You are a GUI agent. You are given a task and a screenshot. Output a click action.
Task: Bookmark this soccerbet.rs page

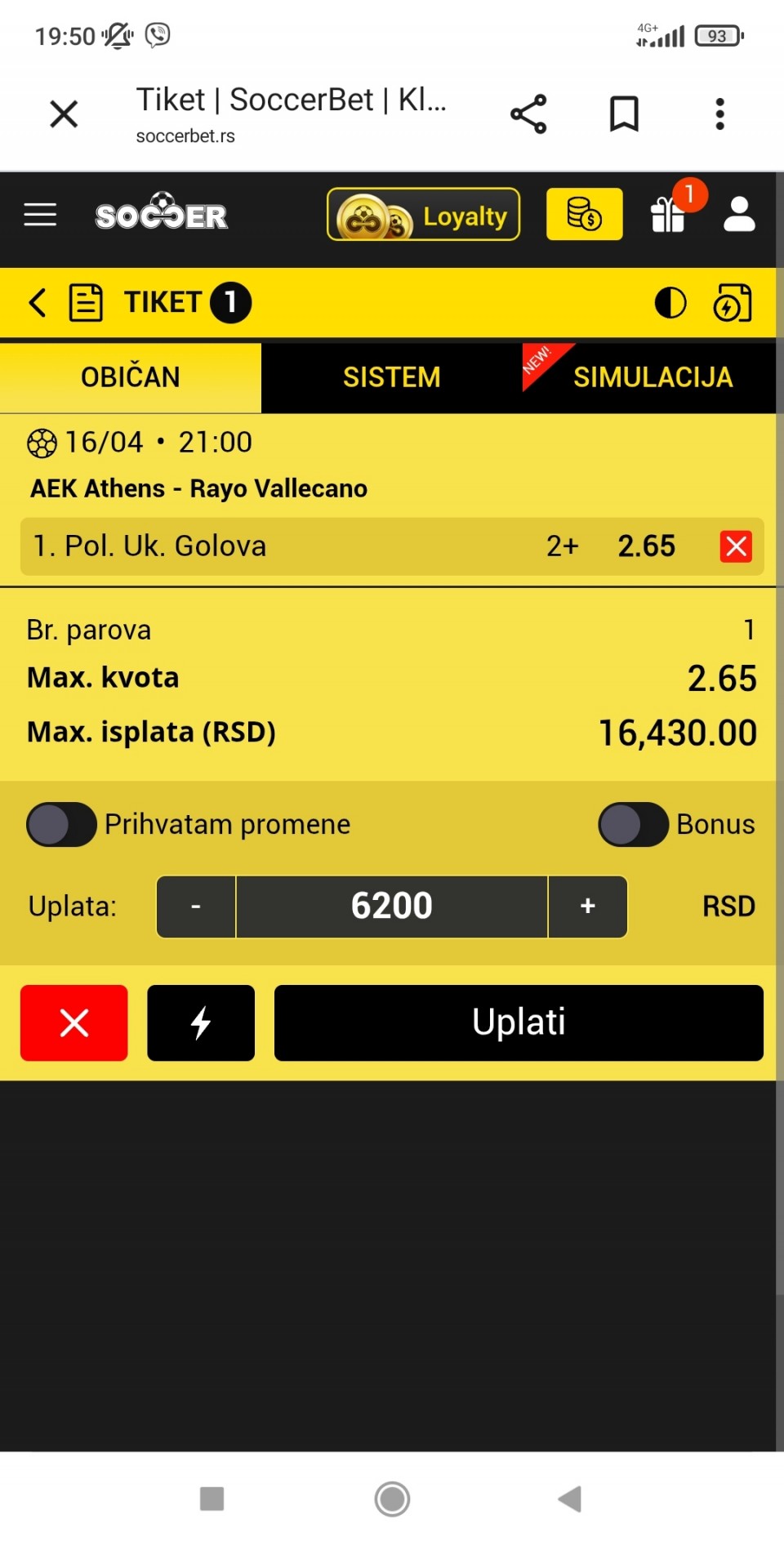pyautogui.click(x=624, y=114)
